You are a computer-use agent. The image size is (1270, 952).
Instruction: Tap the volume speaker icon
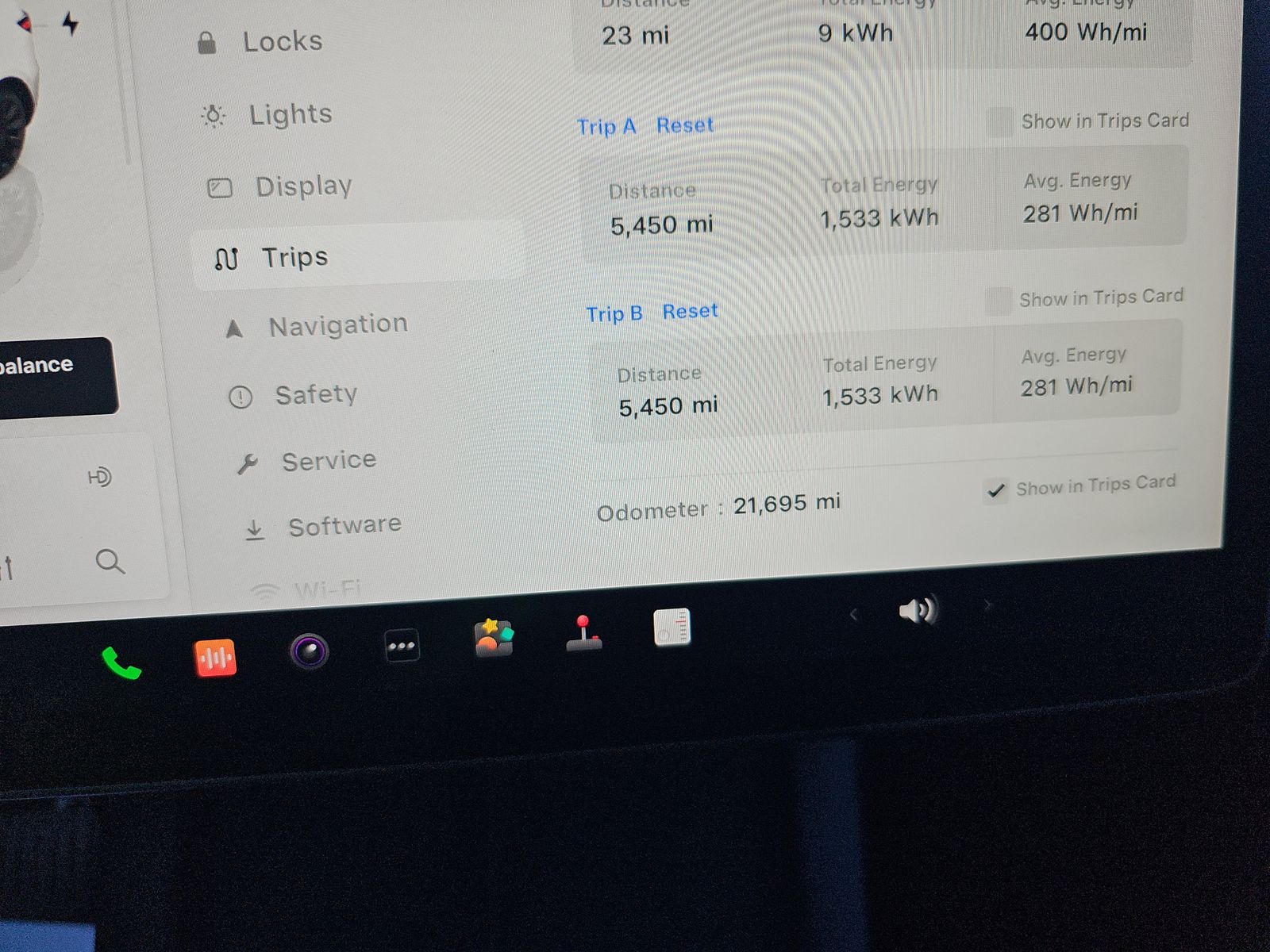(x=918, y=610)
